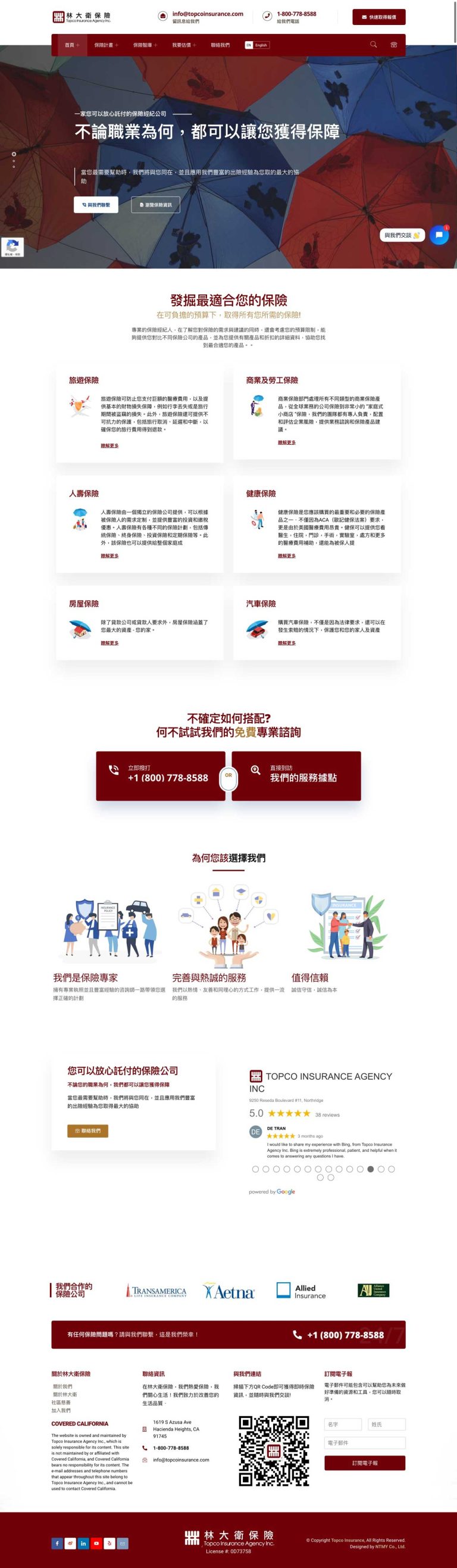
Task: Open 我要估價 in navigation menu
Action: 183,45
